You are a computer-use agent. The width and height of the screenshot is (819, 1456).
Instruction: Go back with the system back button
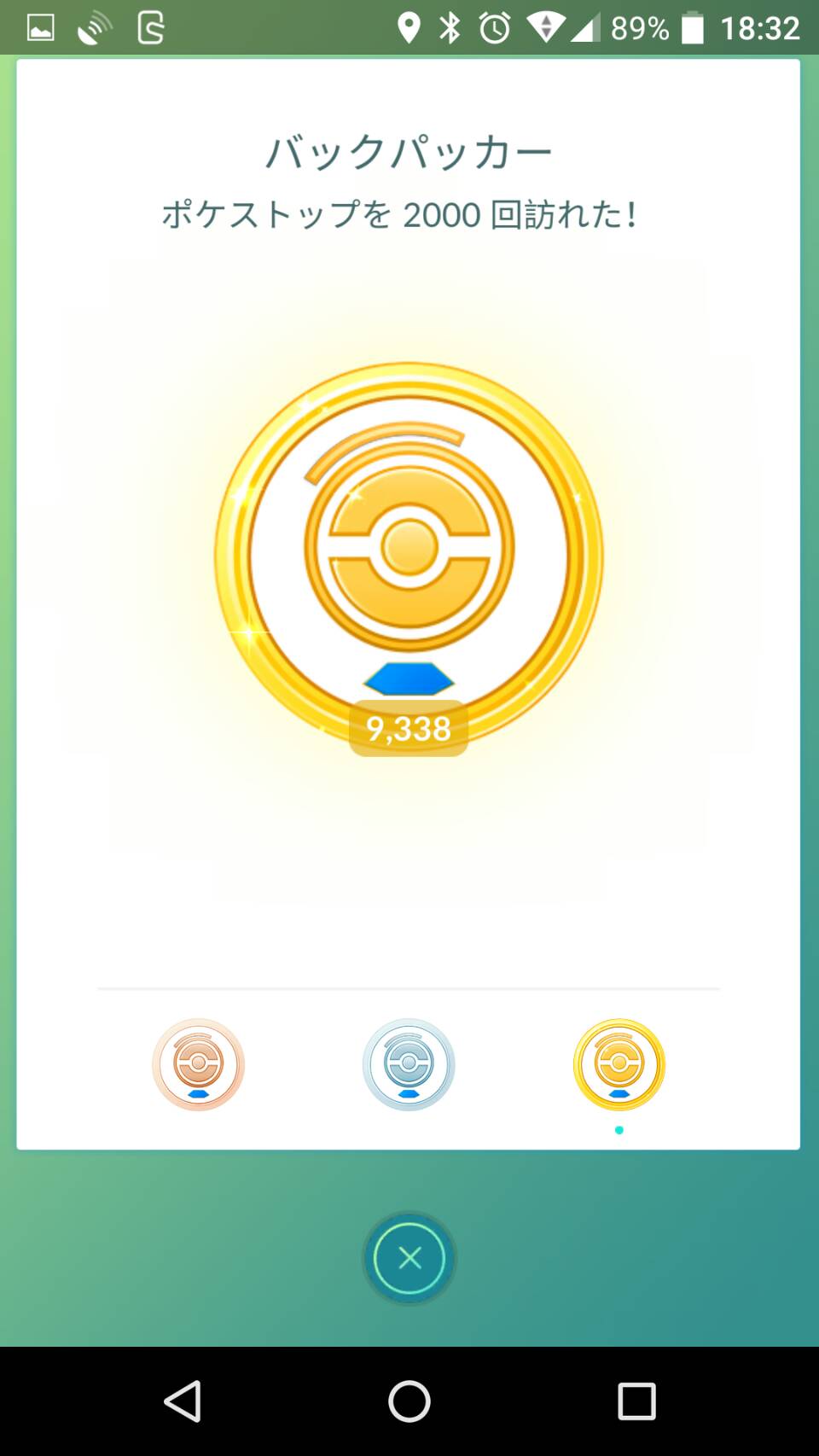pyautogui.click(x=183, y=1401)
